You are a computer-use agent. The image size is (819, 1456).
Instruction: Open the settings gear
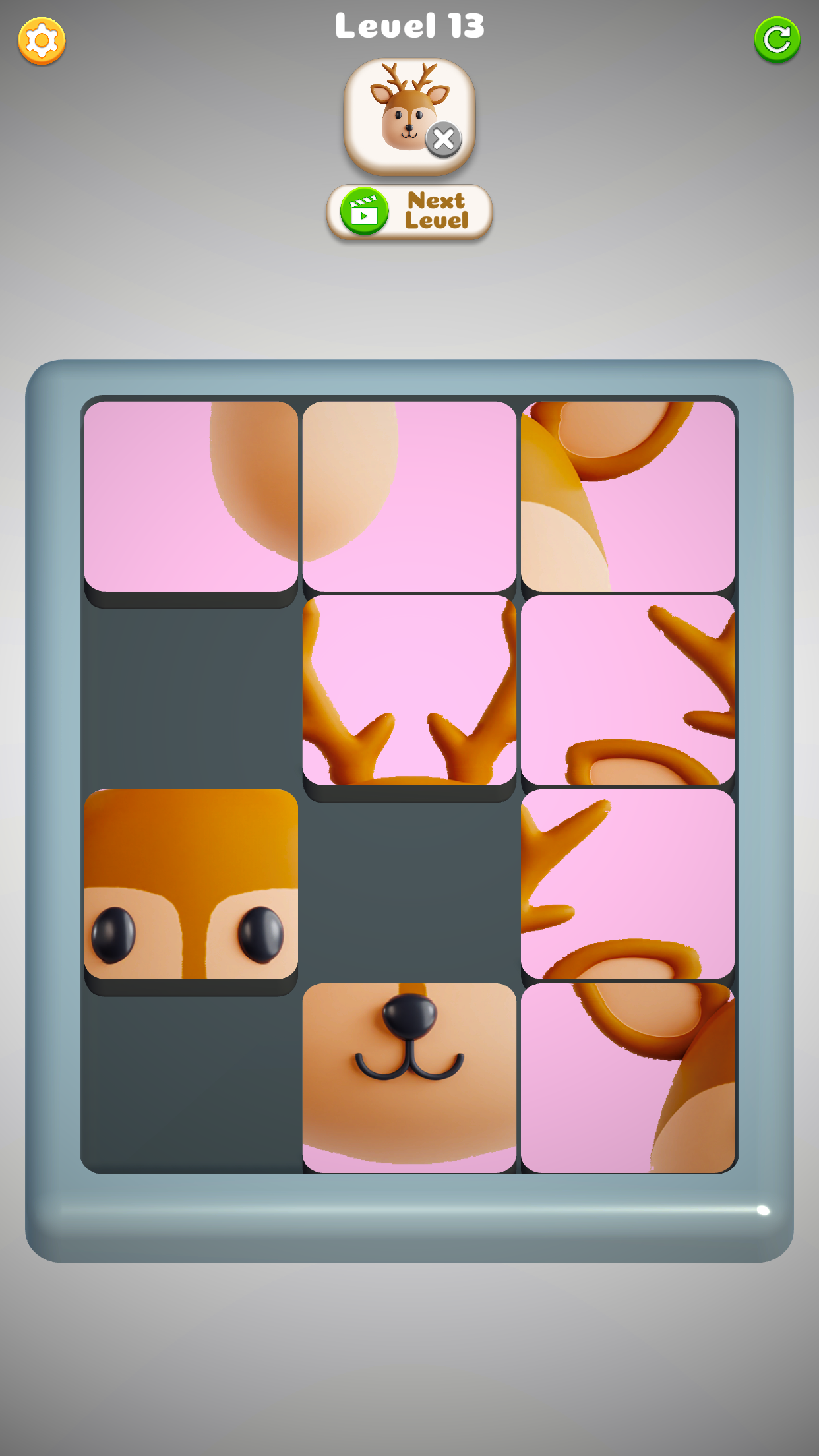click(42, 41)
